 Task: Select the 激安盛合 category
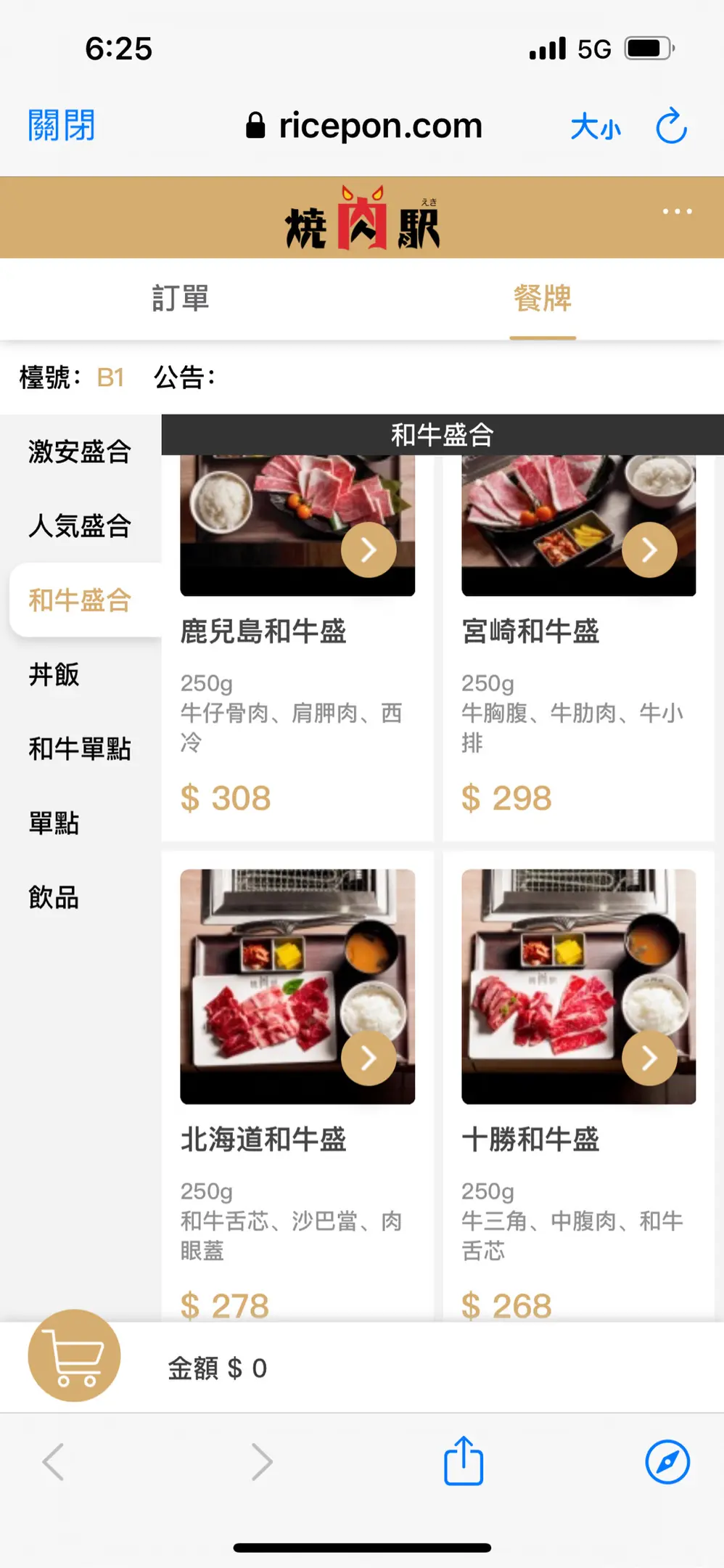[80, 452]
